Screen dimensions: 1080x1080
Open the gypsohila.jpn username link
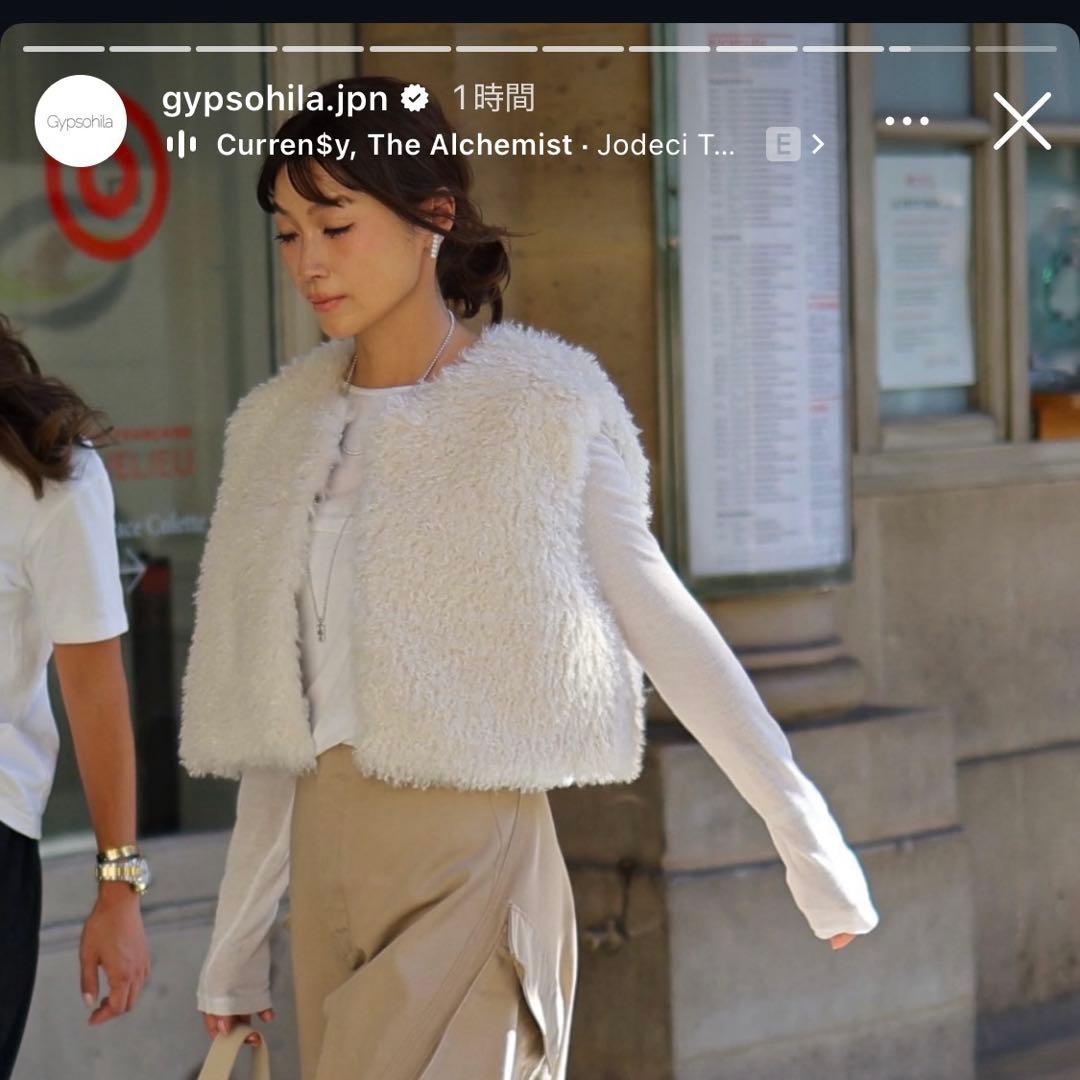pos(274,98)
